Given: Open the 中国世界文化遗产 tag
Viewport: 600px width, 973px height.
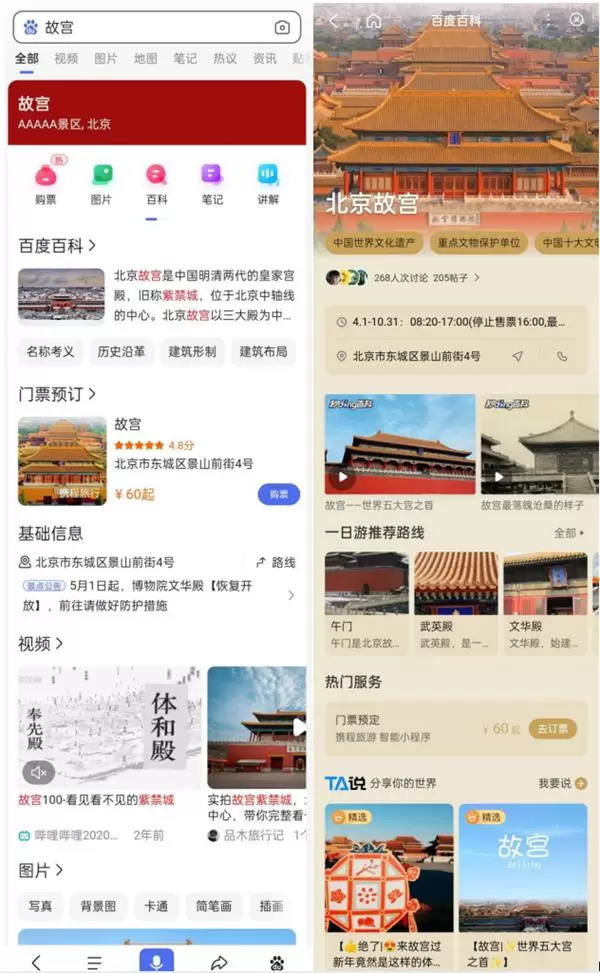Looking at the screenshot, I should tap(374, 243).
